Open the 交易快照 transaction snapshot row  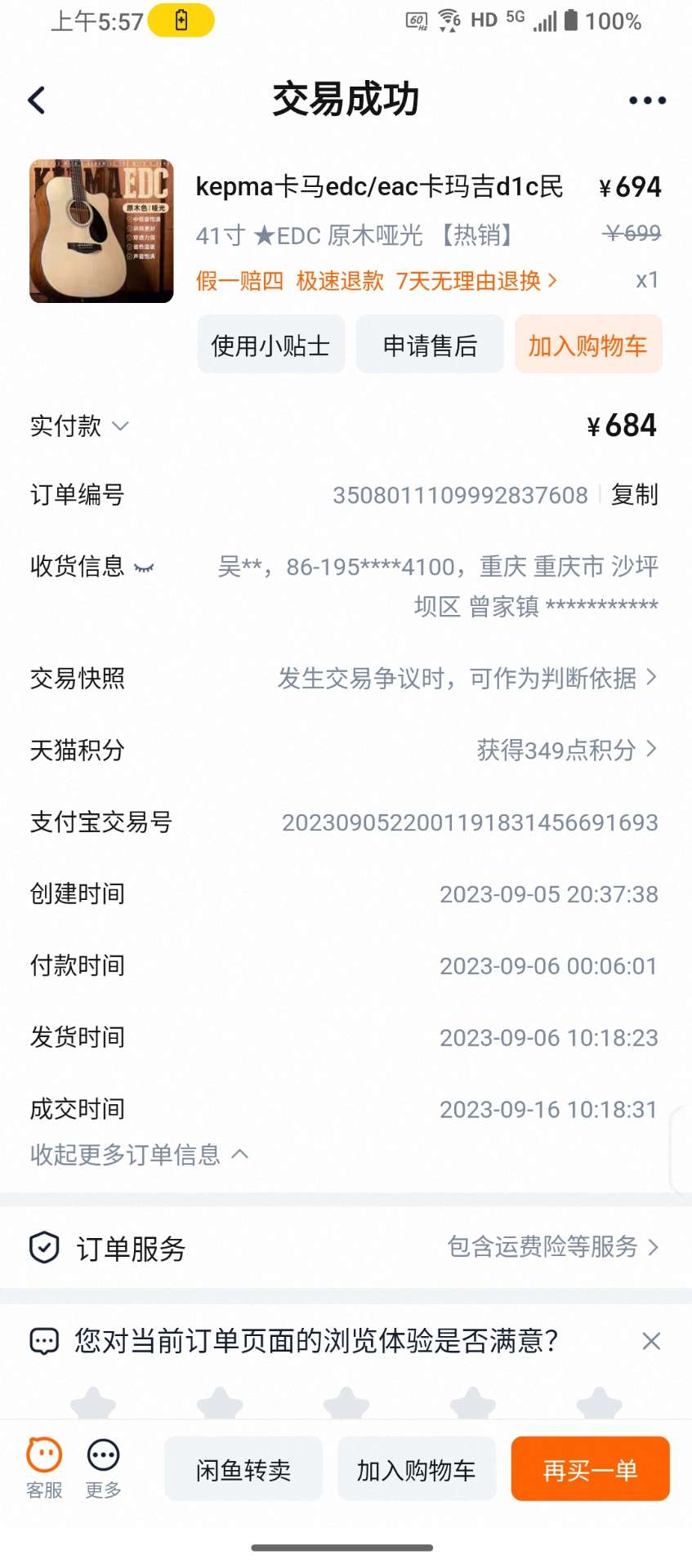(346, 678)
